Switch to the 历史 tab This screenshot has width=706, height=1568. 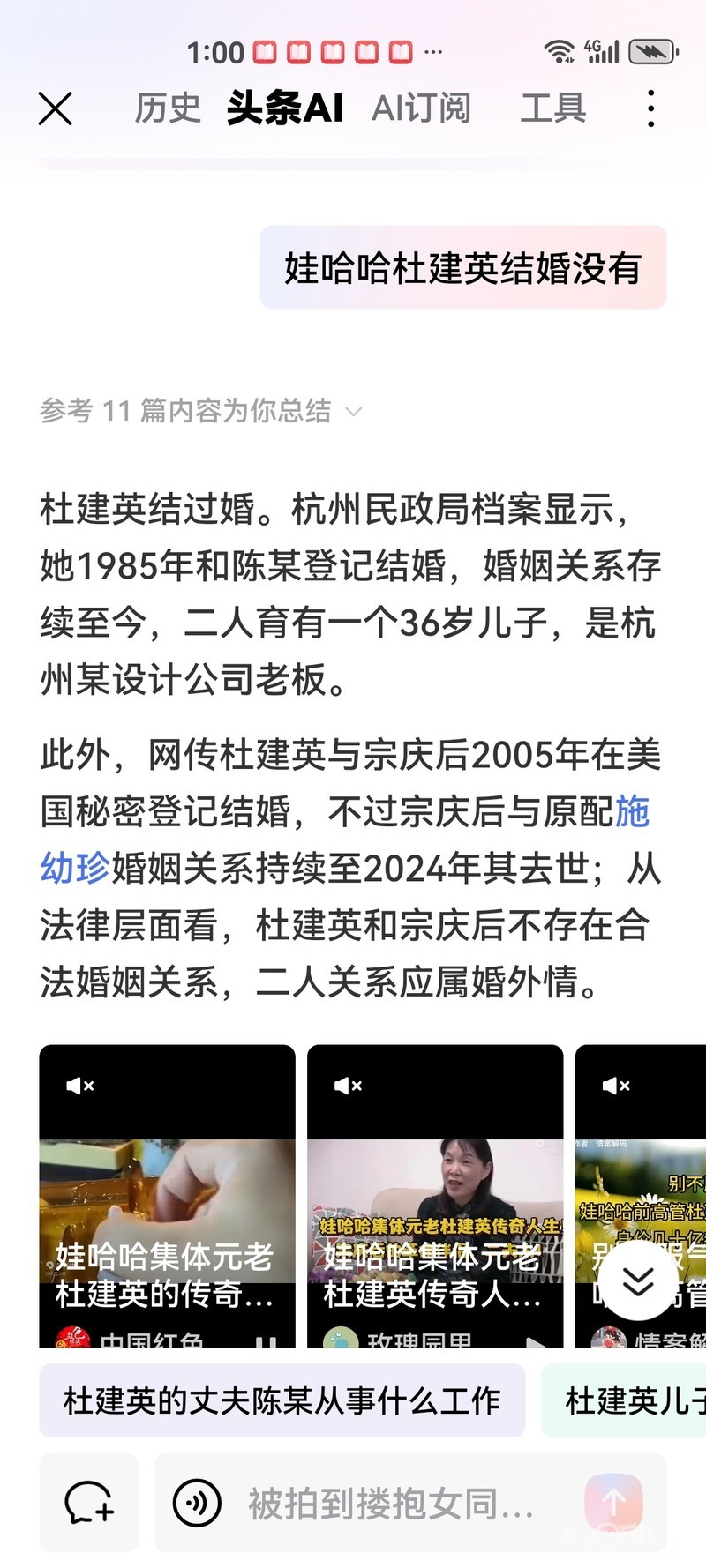(168, 108)
